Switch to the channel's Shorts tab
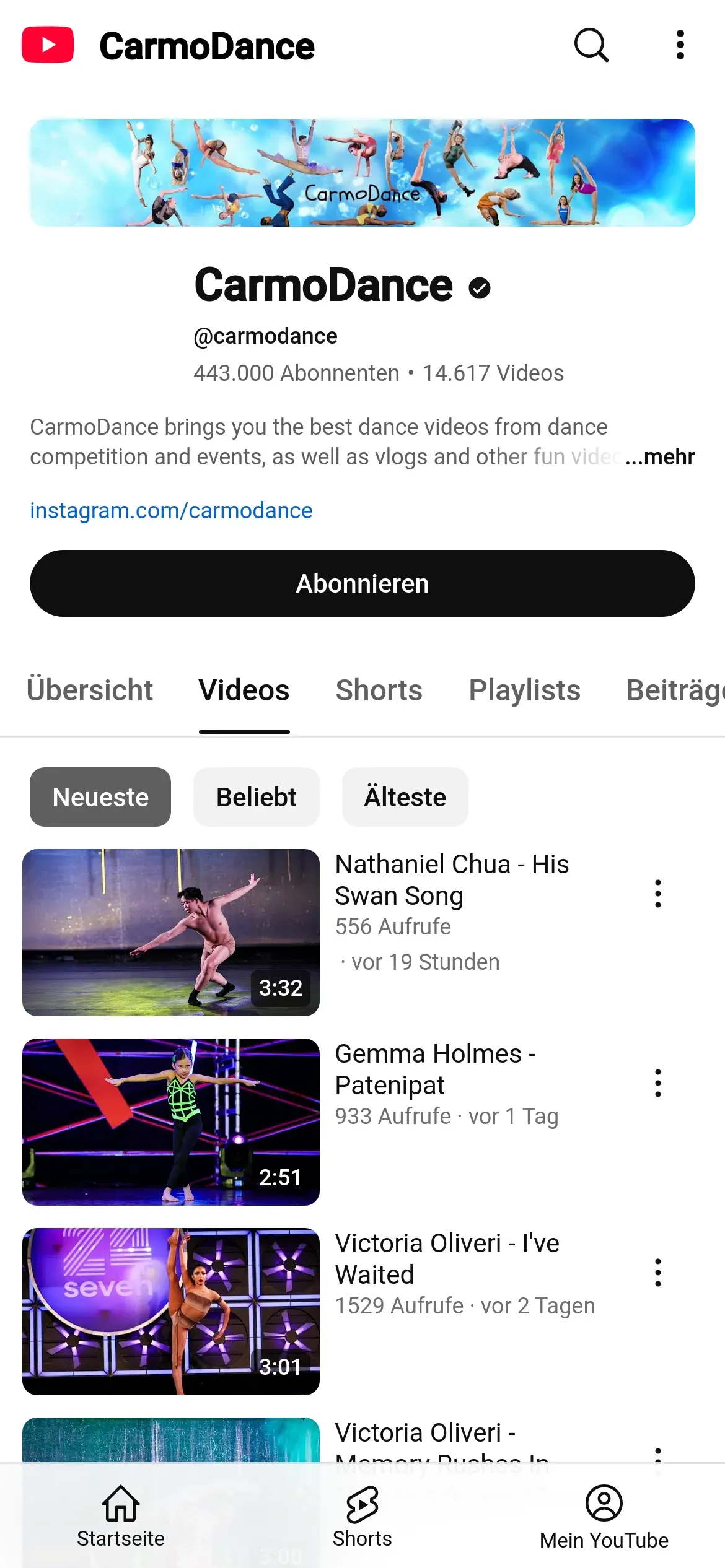 click(379, 690)
